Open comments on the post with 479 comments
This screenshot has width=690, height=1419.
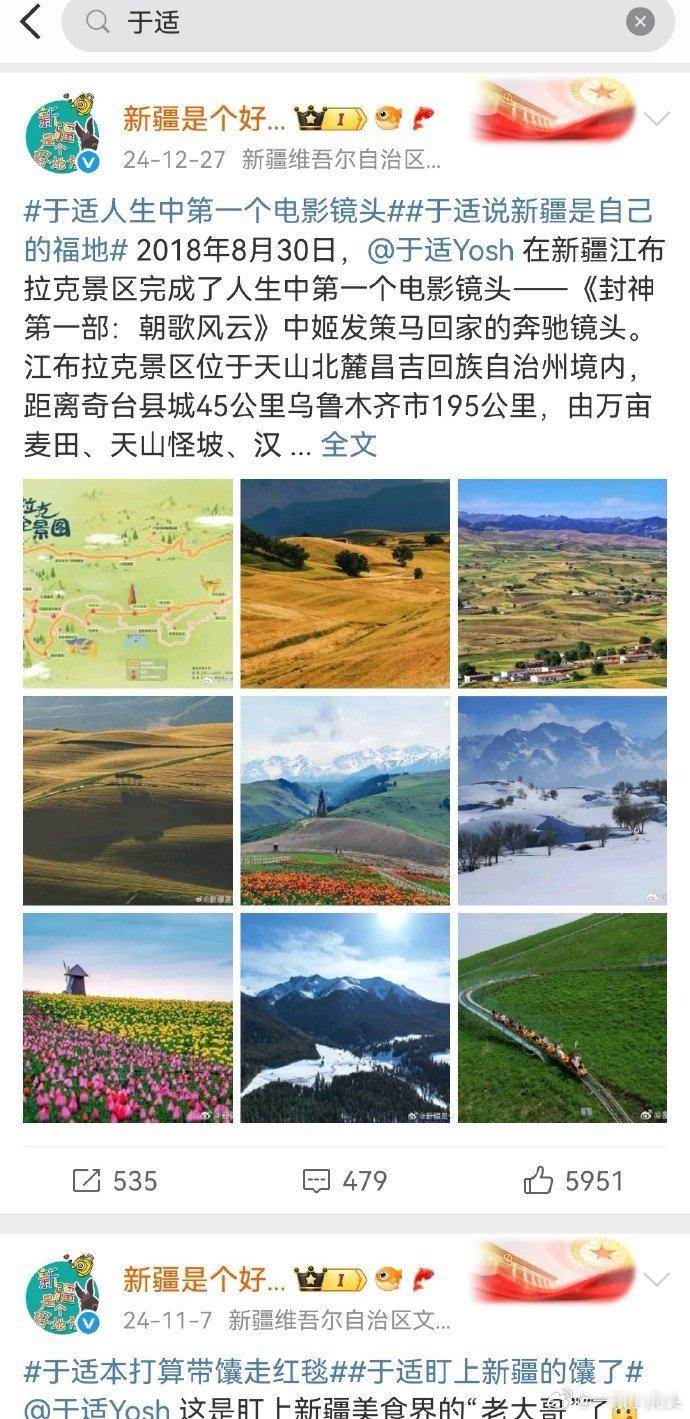pos(345,1181)
